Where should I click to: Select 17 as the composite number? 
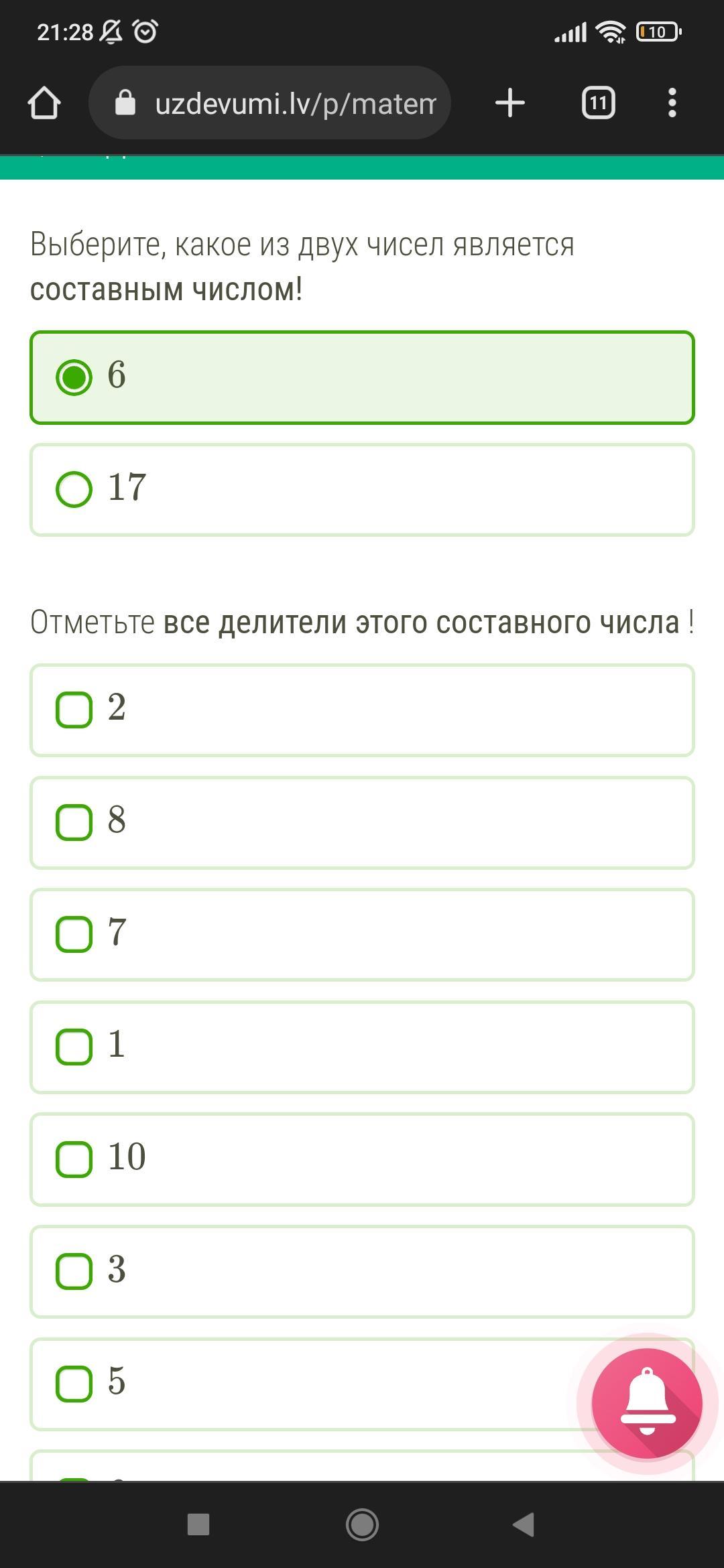(x=362, y=490)
